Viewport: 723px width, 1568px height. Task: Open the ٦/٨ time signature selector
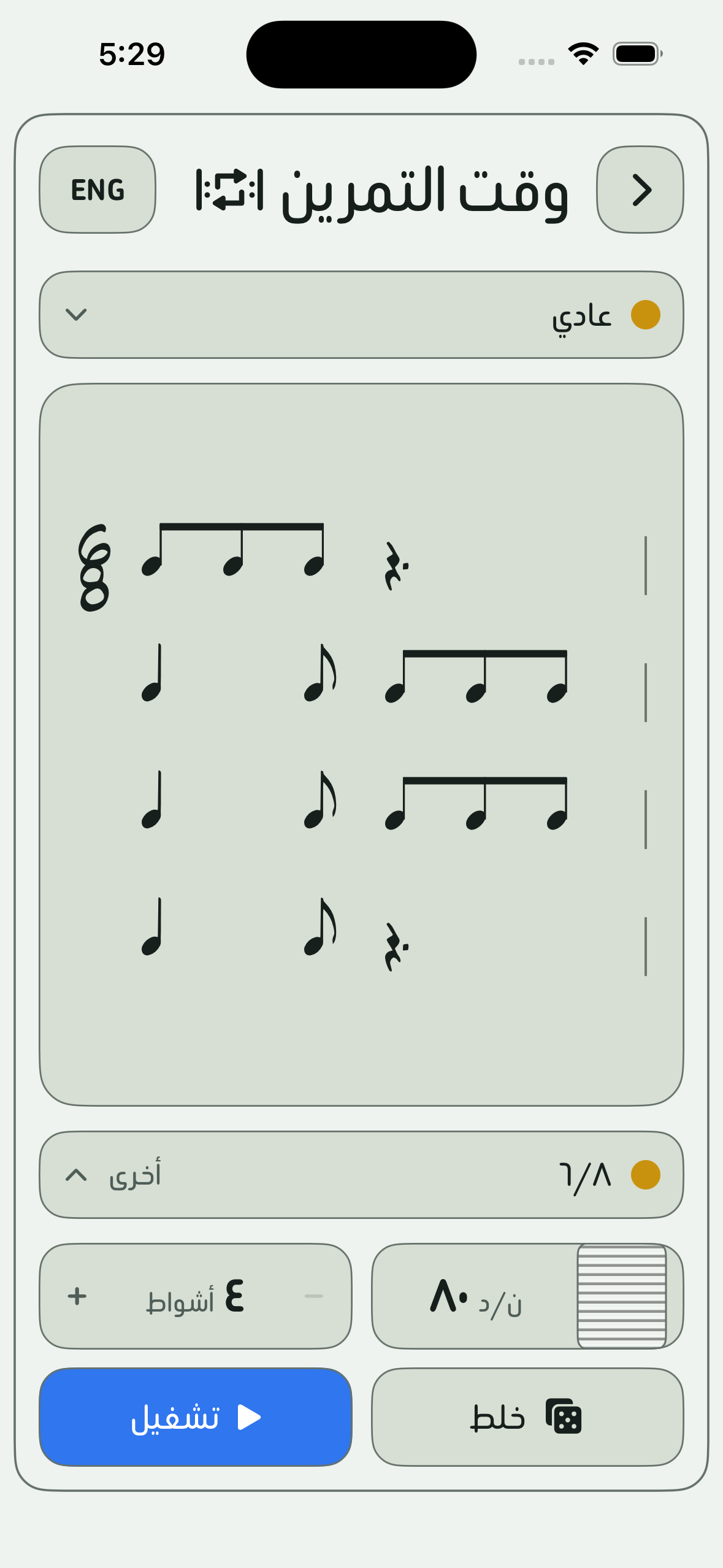pyautogui.click(x=362, y=1175)
